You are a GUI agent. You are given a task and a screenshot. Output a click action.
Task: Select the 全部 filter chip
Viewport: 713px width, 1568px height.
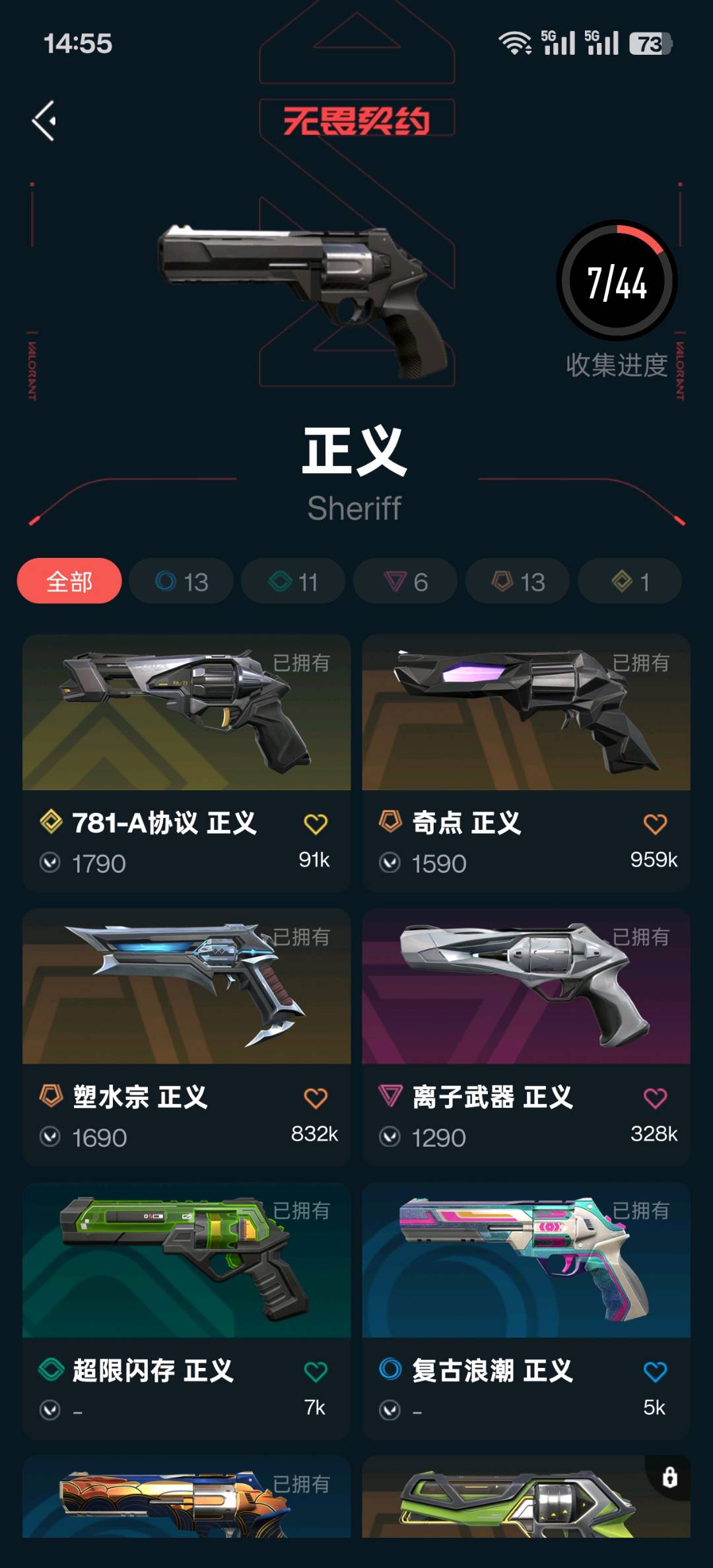point(69,582)
